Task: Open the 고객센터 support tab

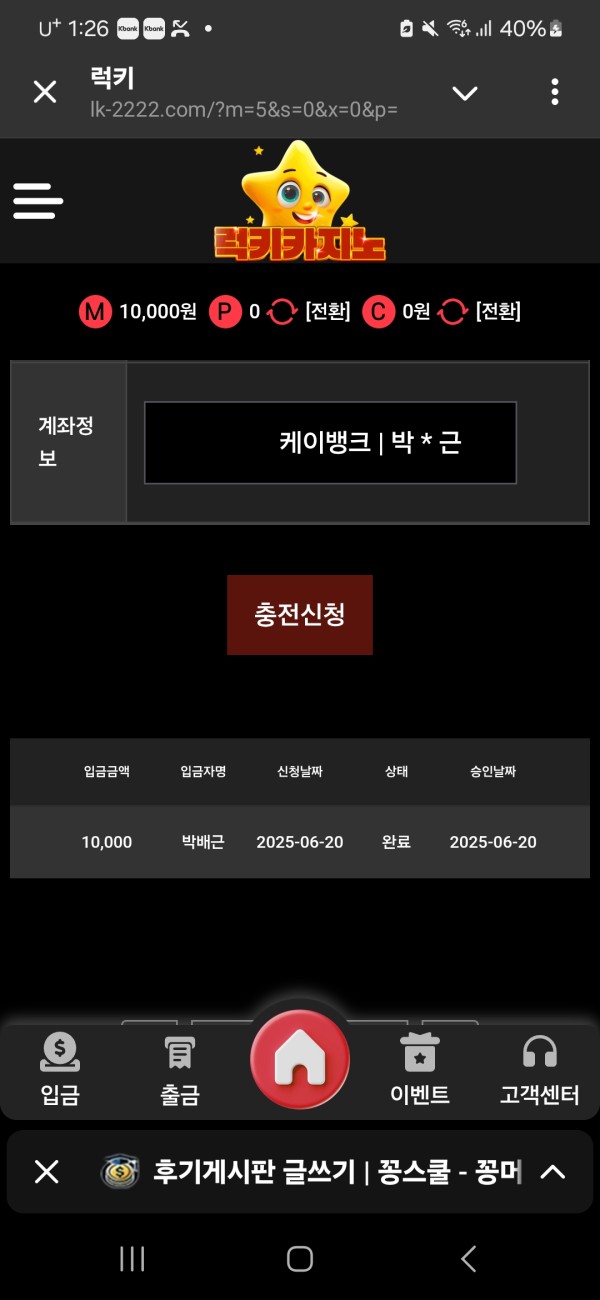Action: pyautogui.click(x=539, y=1070)
